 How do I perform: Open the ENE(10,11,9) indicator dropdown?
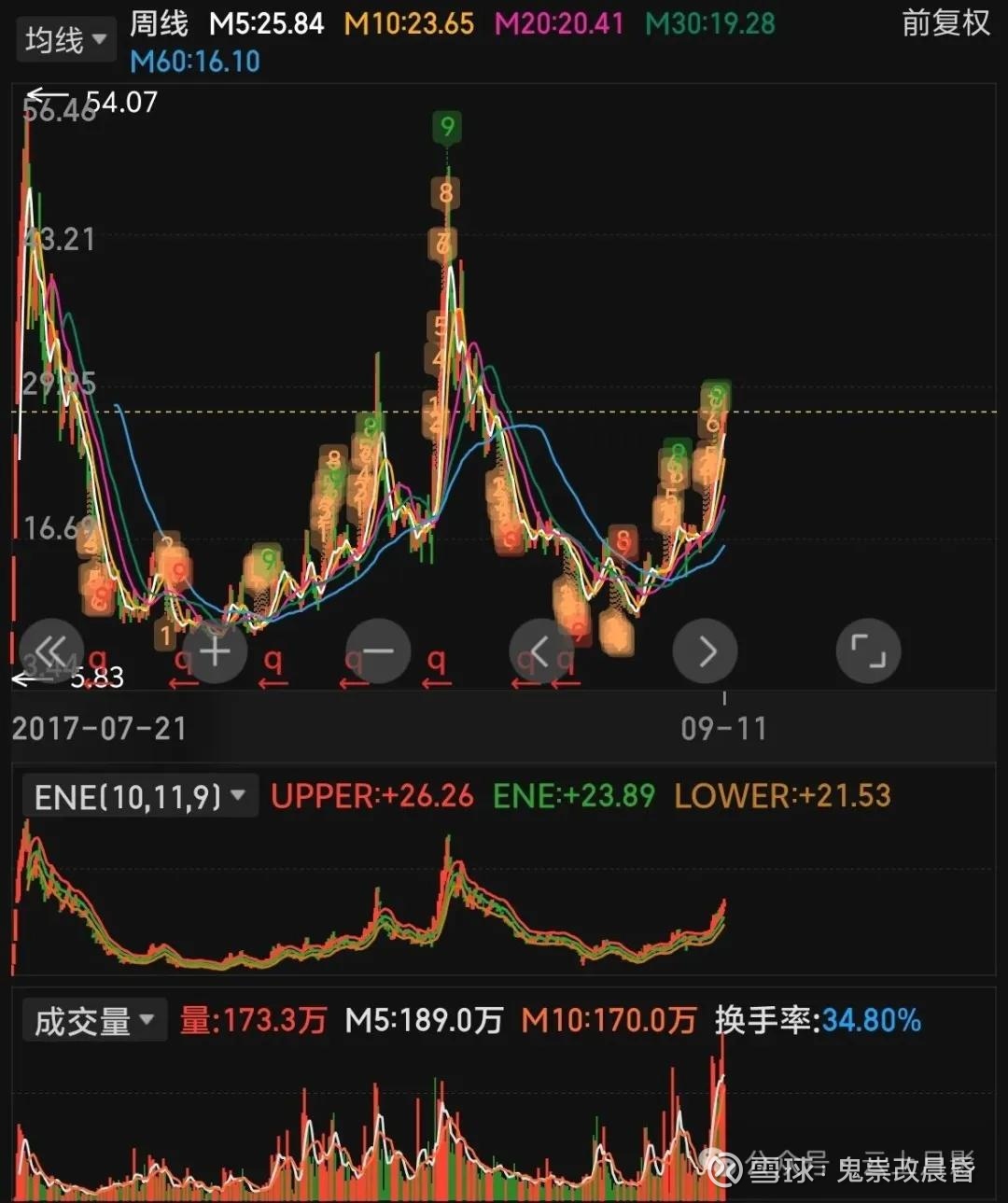(139, 797)
